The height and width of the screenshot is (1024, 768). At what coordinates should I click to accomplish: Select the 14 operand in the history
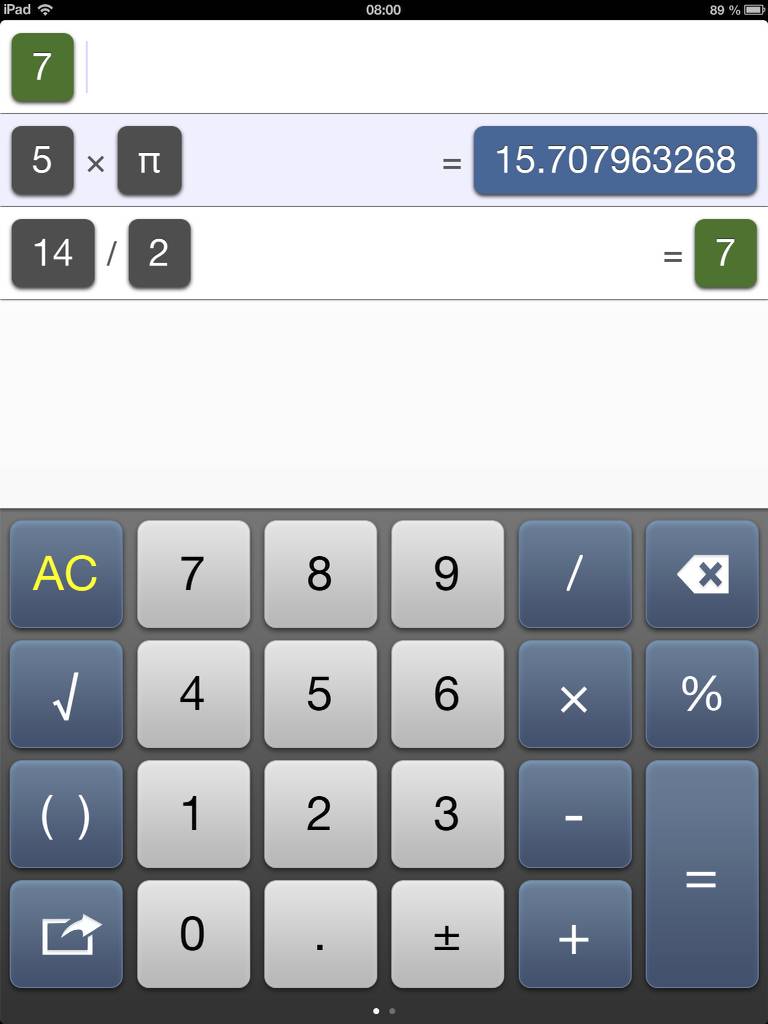click(x=53, y=253)
